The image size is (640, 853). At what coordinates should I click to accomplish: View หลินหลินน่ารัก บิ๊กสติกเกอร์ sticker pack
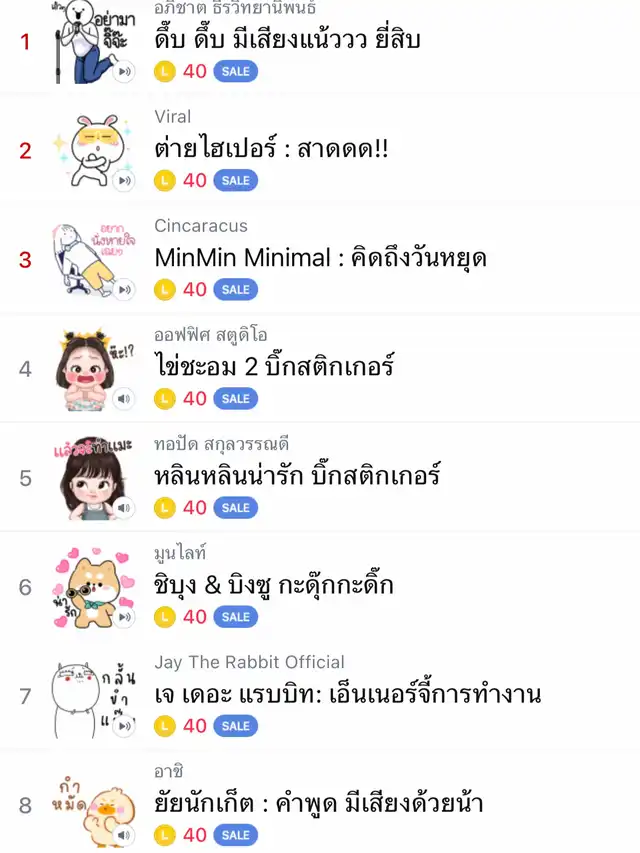[x=297, y=476]
